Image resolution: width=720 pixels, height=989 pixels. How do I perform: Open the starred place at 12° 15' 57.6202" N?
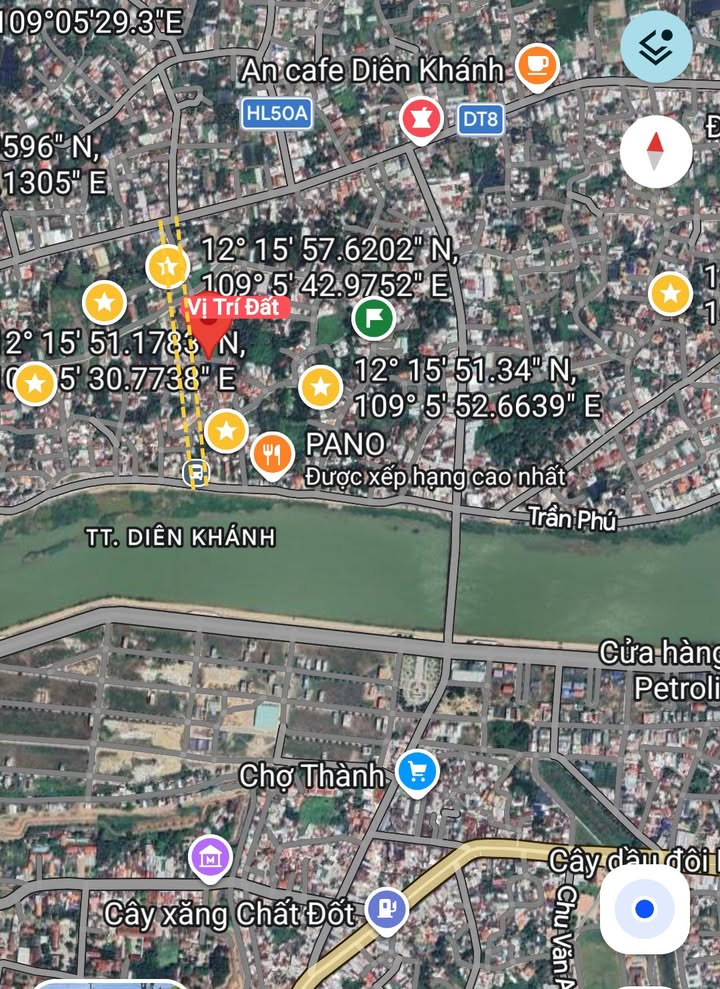point(167,267)
